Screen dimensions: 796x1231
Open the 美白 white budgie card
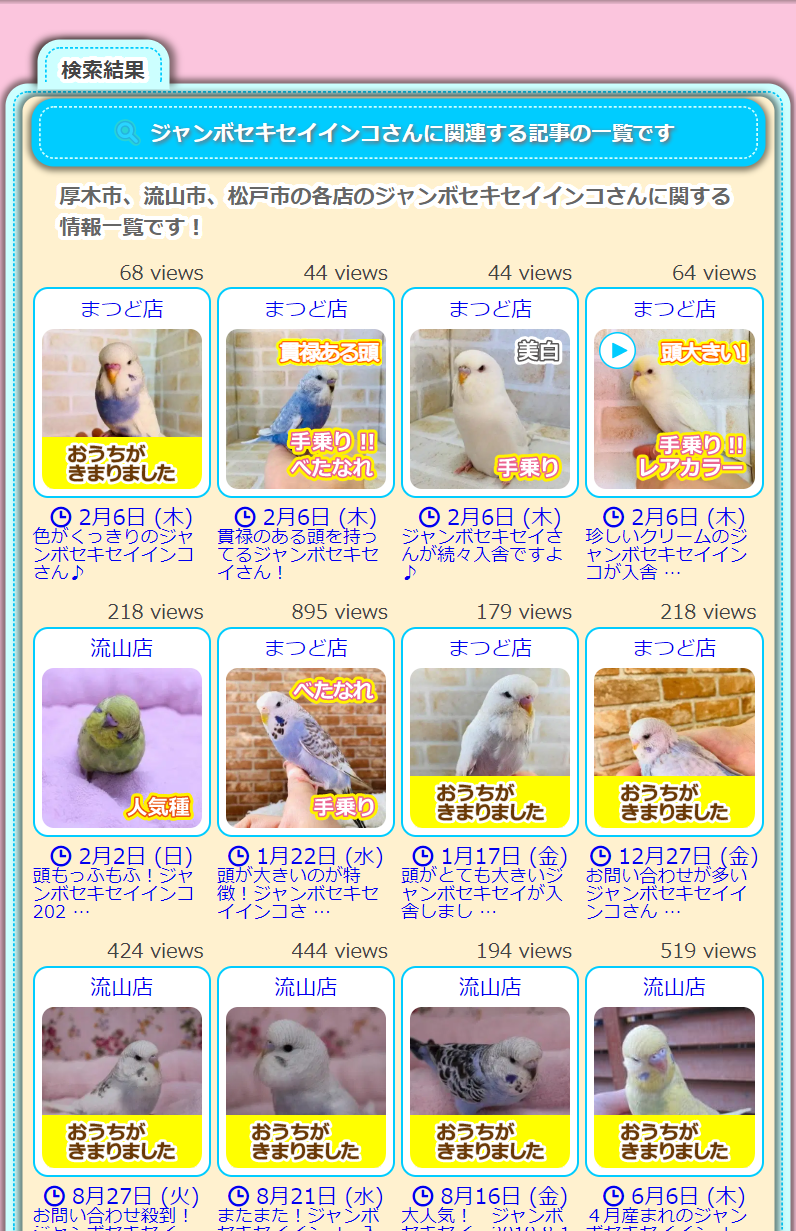490,408
